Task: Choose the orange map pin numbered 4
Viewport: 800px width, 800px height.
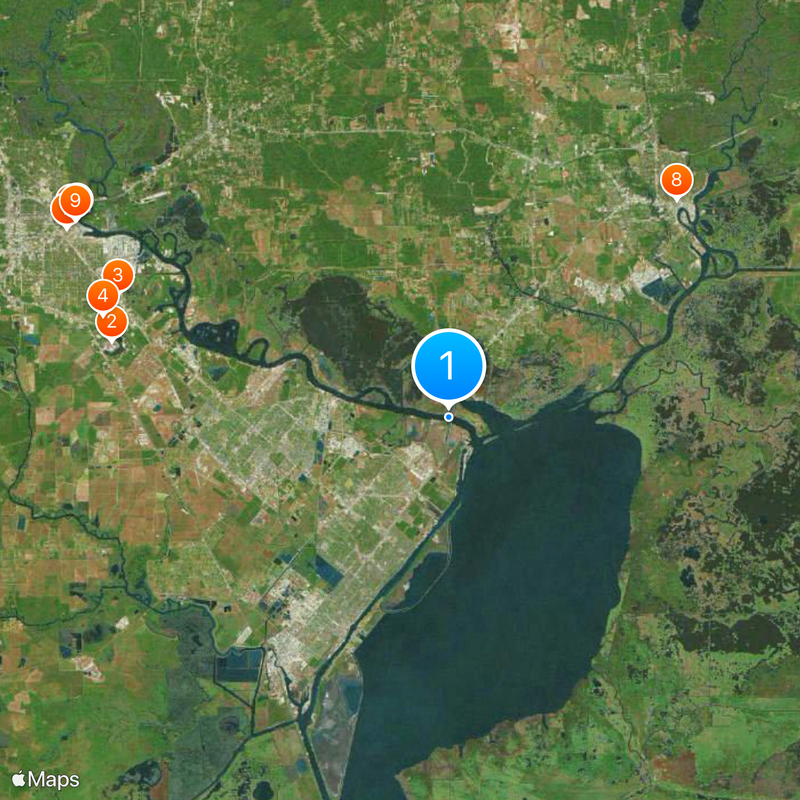Action: (102, 296)
